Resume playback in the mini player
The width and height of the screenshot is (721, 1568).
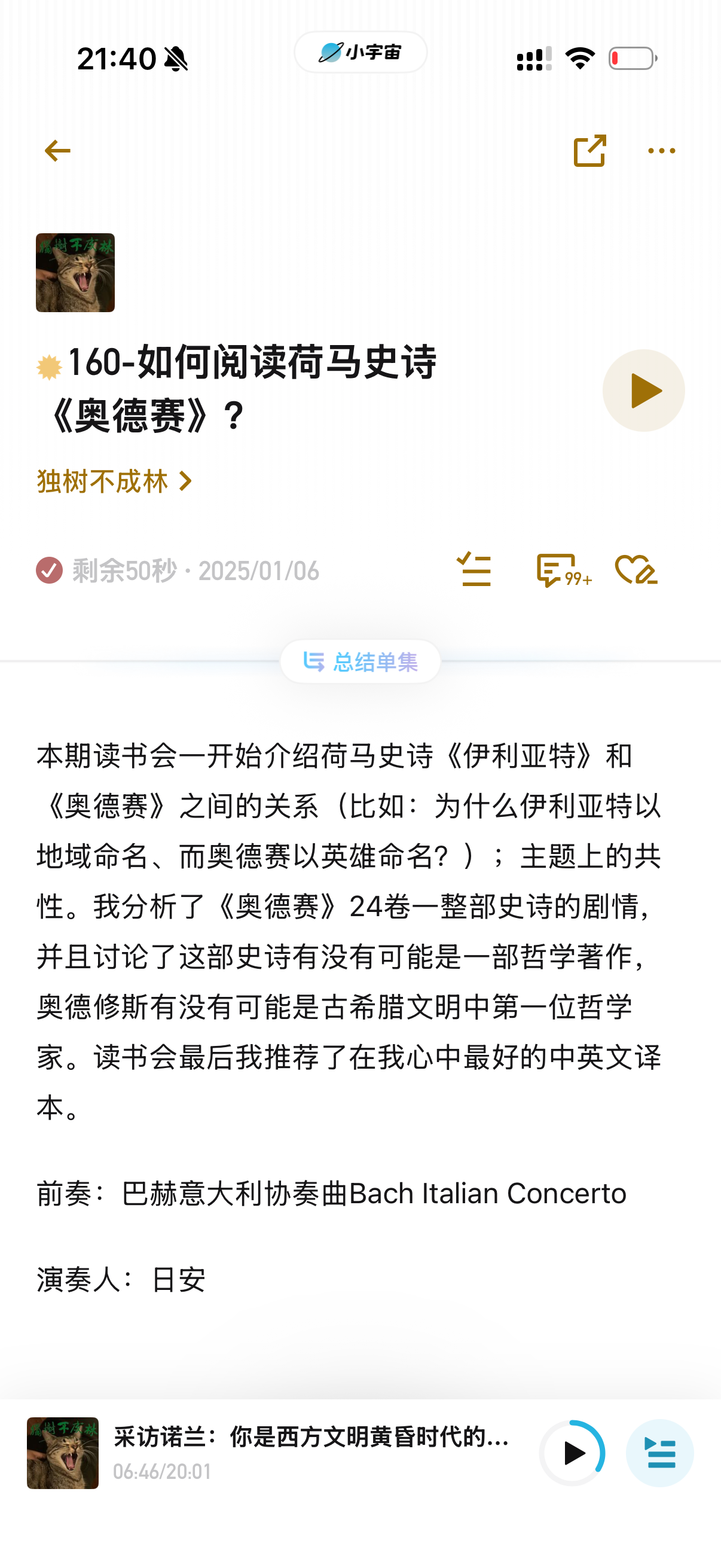pyautogui.click(x=572, y=1453)
